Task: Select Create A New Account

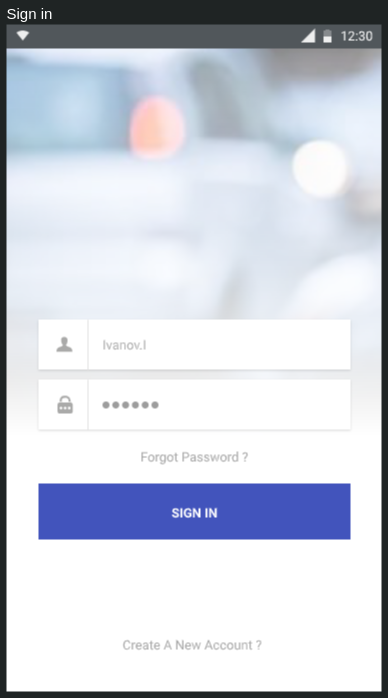Action: 192,645
